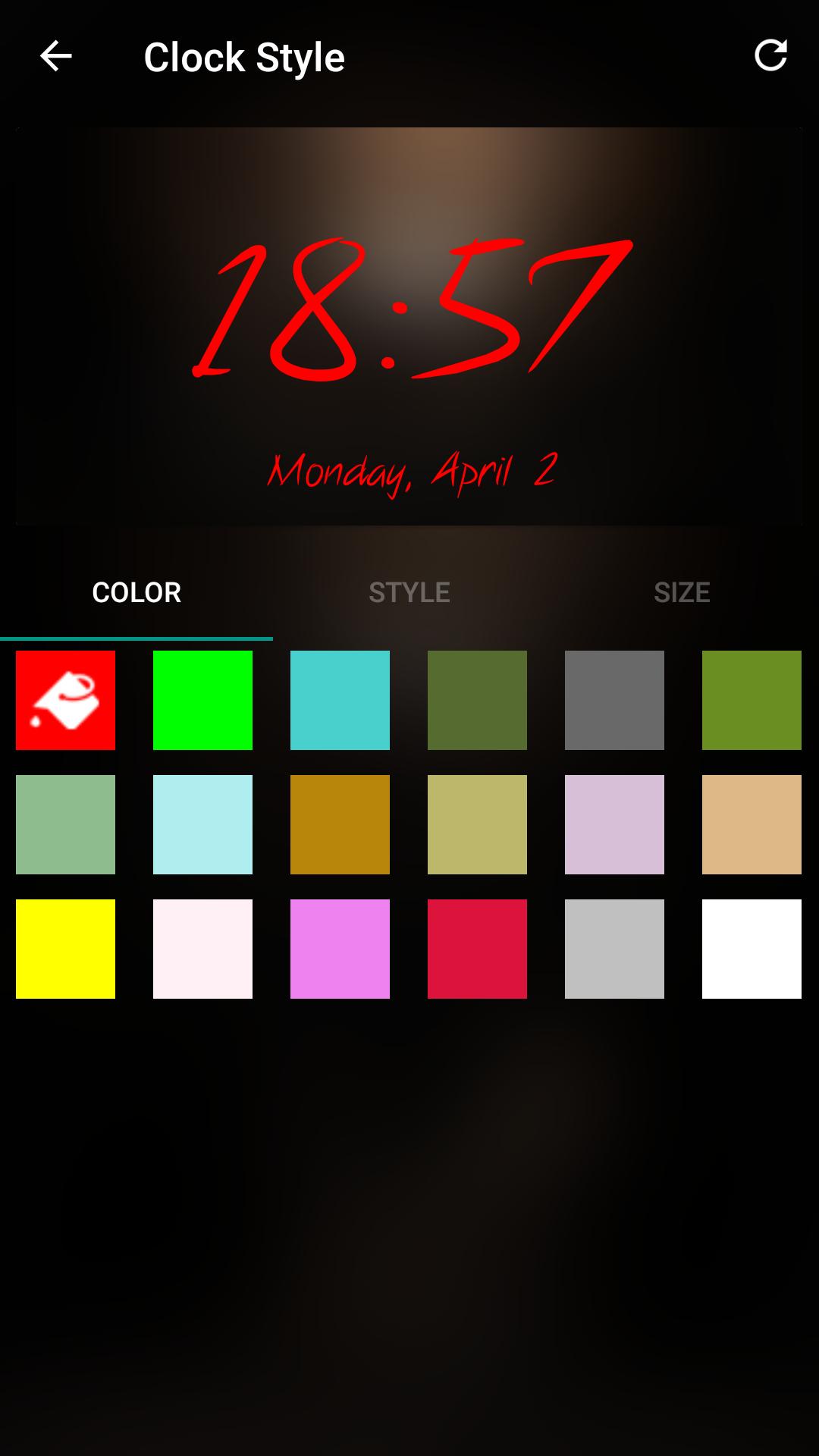
Task: Choose the crimson color swatch
Action: pos(477,949)
